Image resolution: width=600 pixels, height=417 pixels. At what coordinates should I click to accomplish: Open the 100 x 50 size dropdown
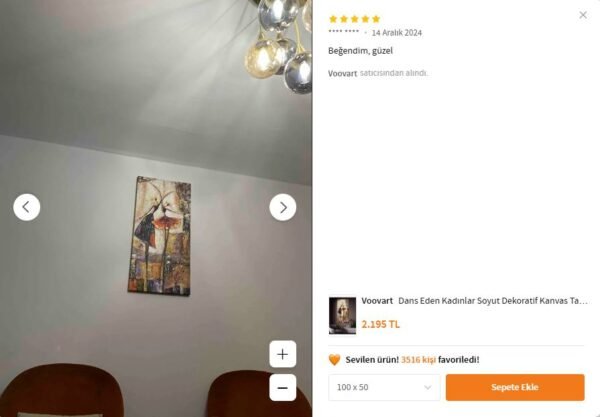[384, 387]
